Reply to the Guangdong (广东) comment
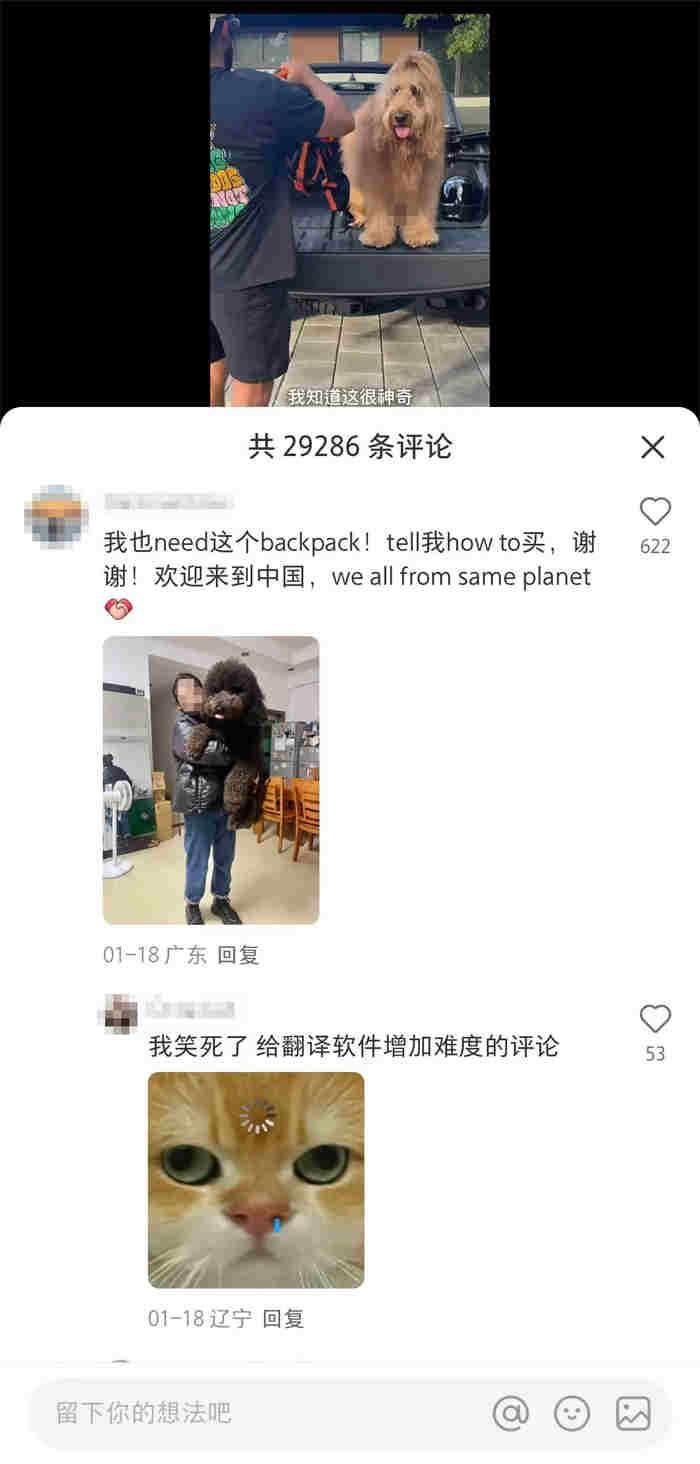Image resolution: width=700 pixels, height=1464 pixels. click(238, 955)
